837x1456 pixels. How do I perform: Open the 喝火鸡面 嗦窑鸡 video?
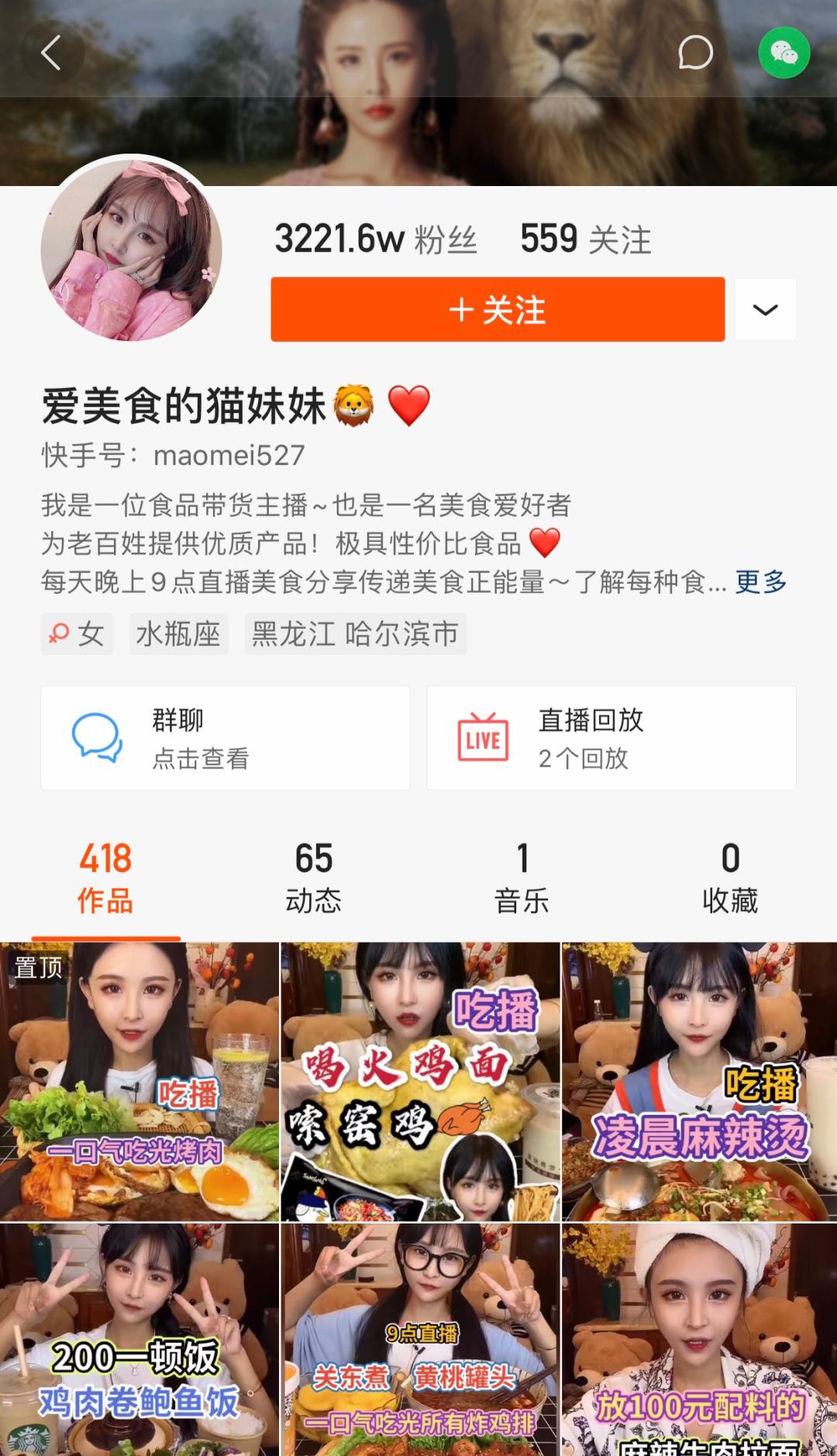tap(420, 1082)
